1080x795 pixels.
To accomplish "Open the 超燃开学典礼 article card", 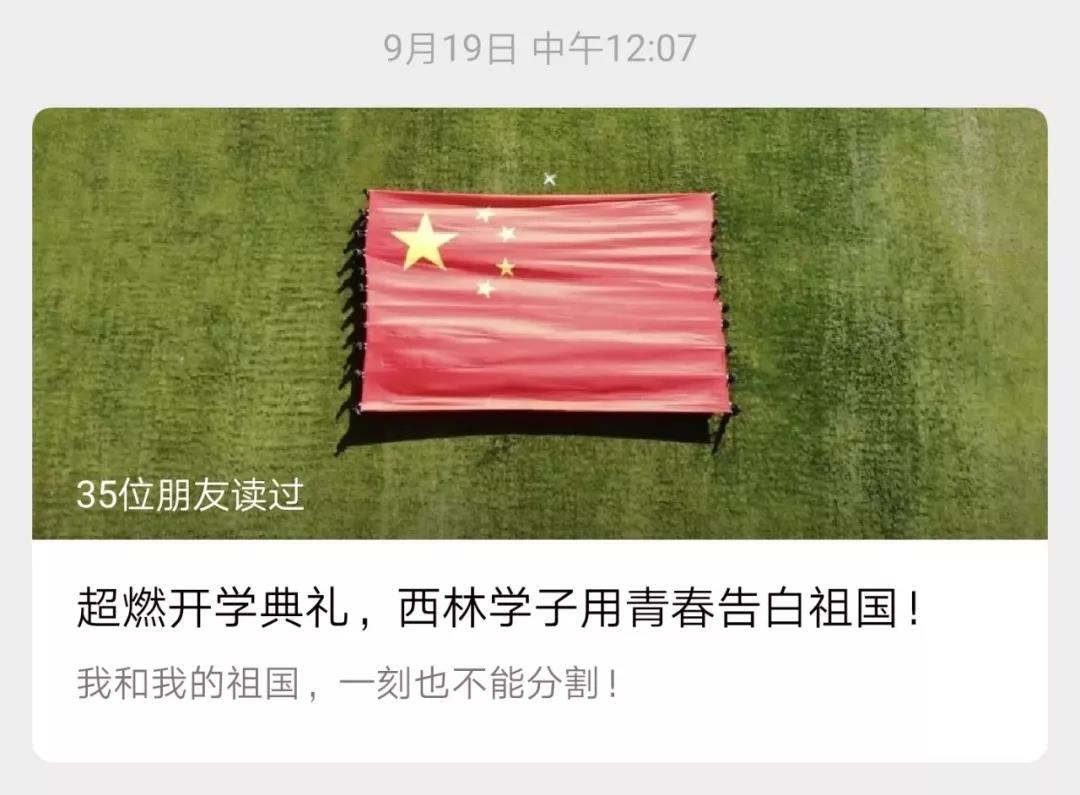I will click(x=498, y=609).
